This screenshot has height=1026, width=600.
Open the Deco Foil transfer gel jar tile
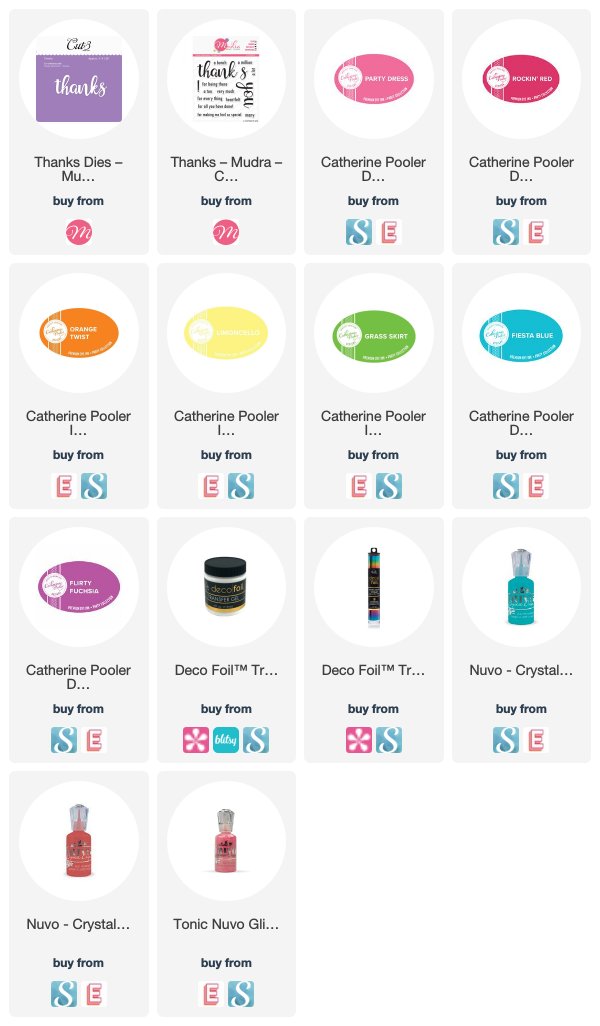226,587
